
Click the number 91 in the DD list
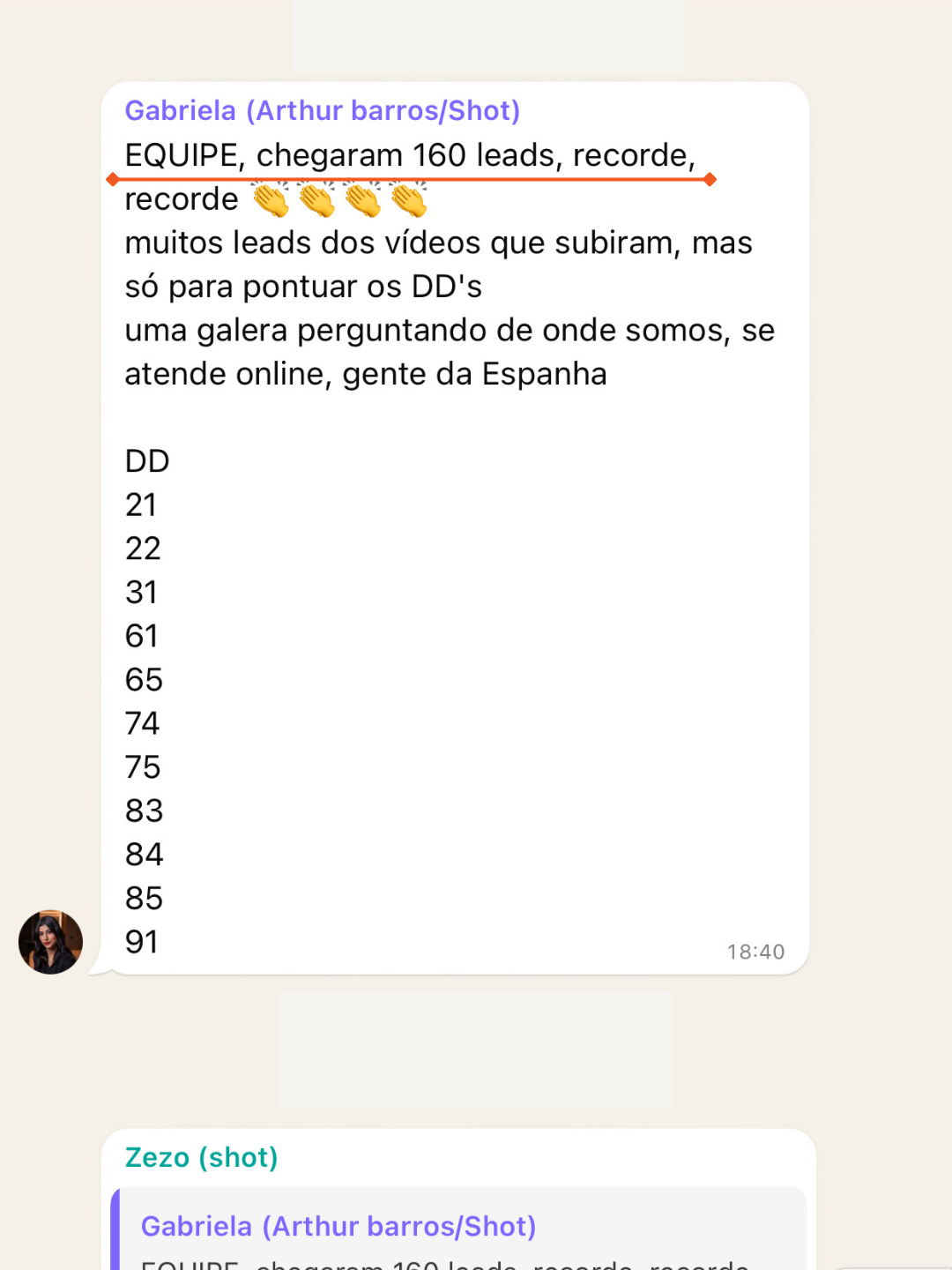coord(143,942)
